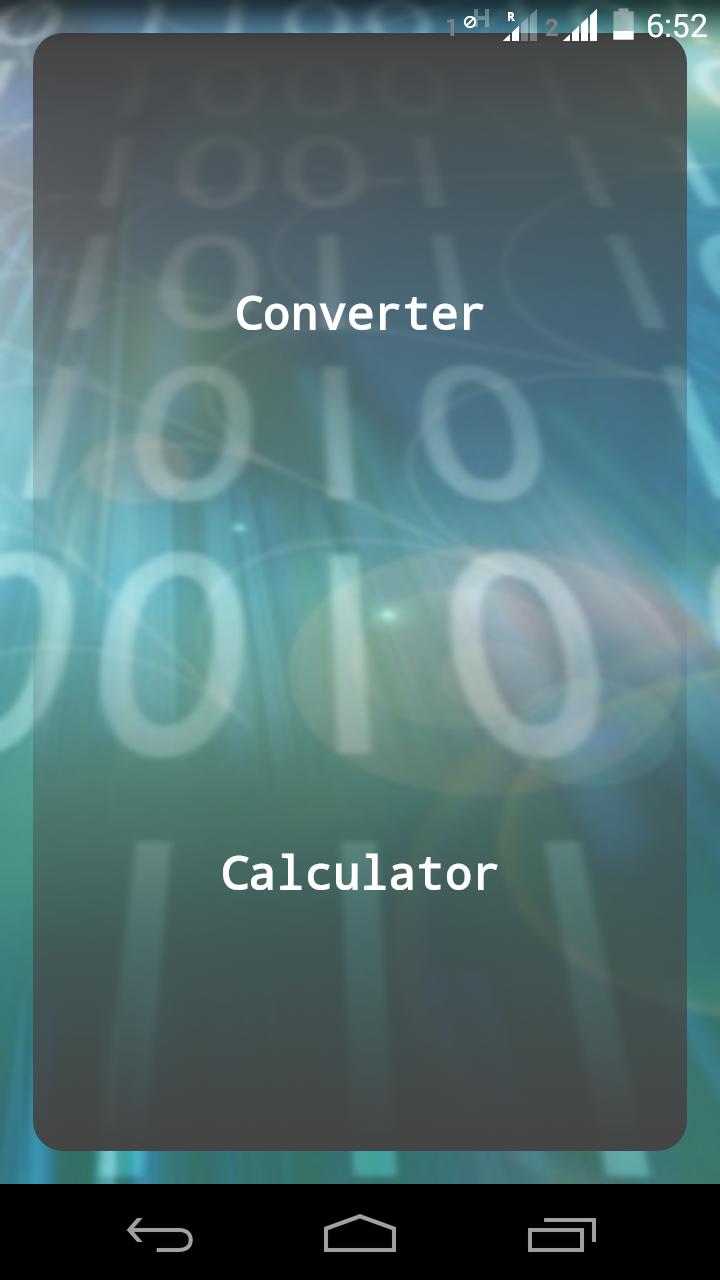Open the Converter option
The image size is (720, 1280).
tap(360, 314)
